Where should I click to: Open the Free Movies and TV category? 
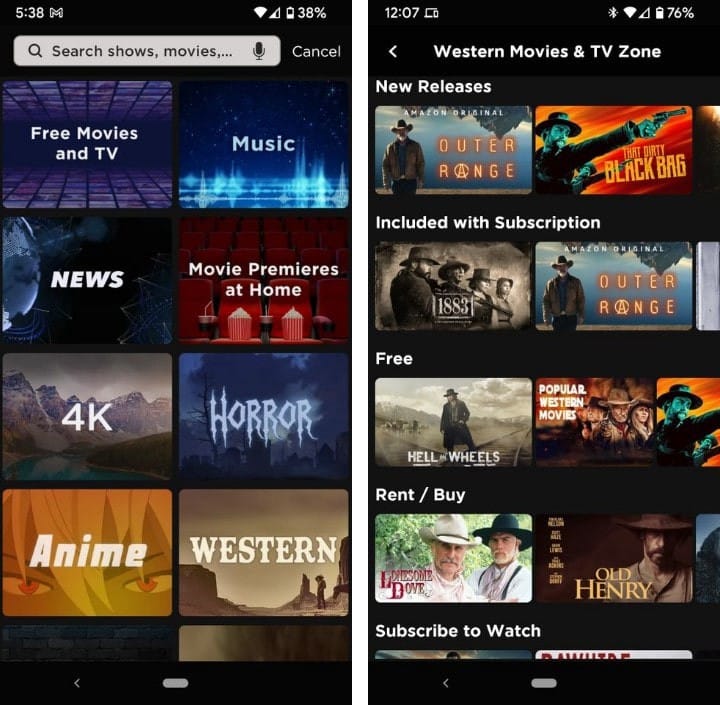point(87,145)
